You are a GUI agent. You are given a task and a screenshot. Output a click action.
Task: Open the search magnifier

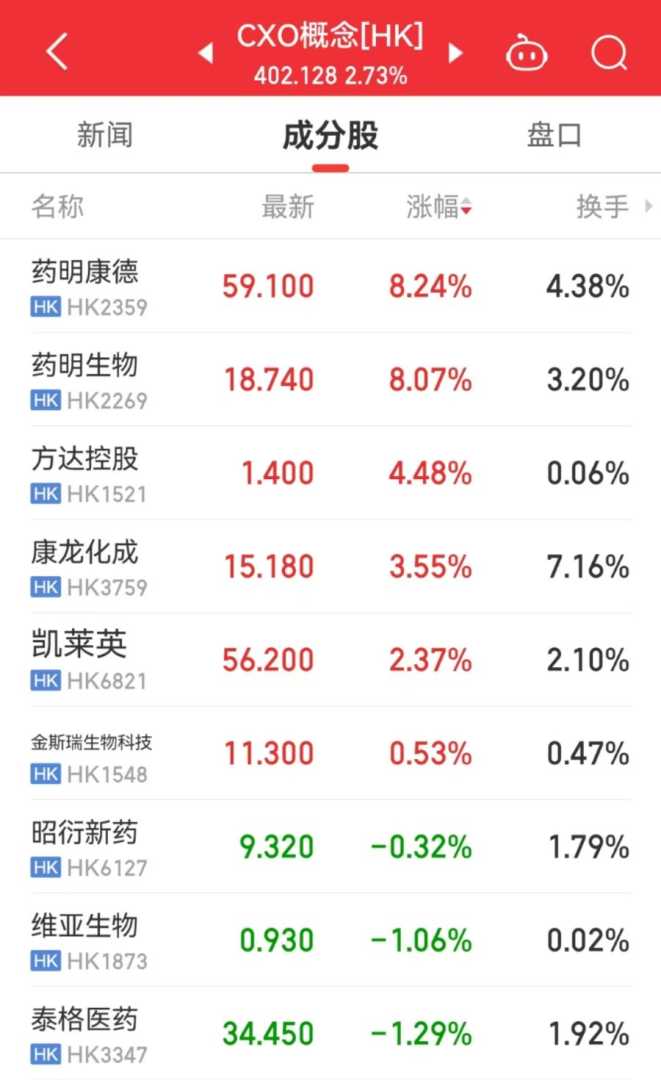(x=608, y=52)
